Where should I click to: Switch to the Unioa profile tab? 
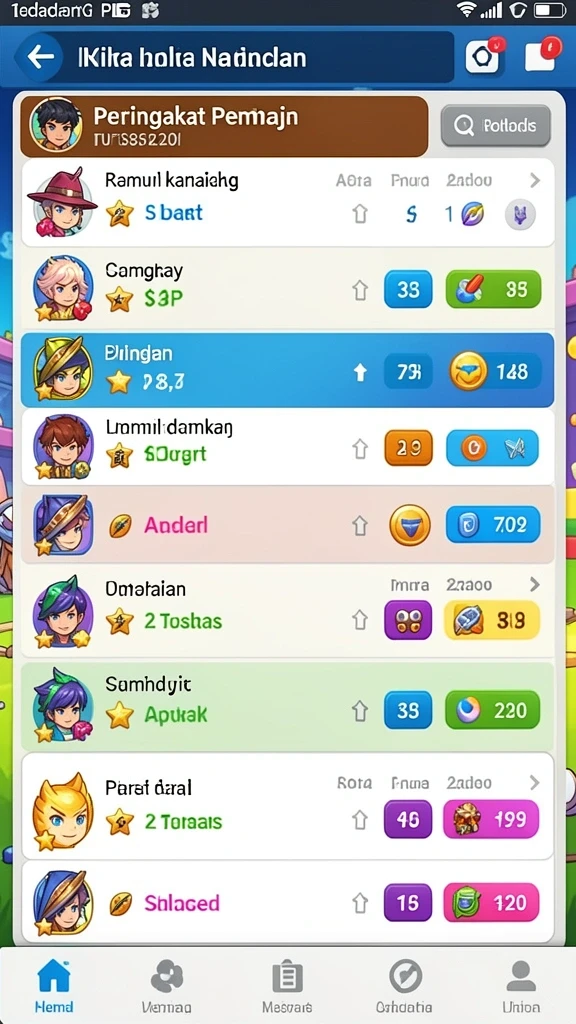(521, 985)
